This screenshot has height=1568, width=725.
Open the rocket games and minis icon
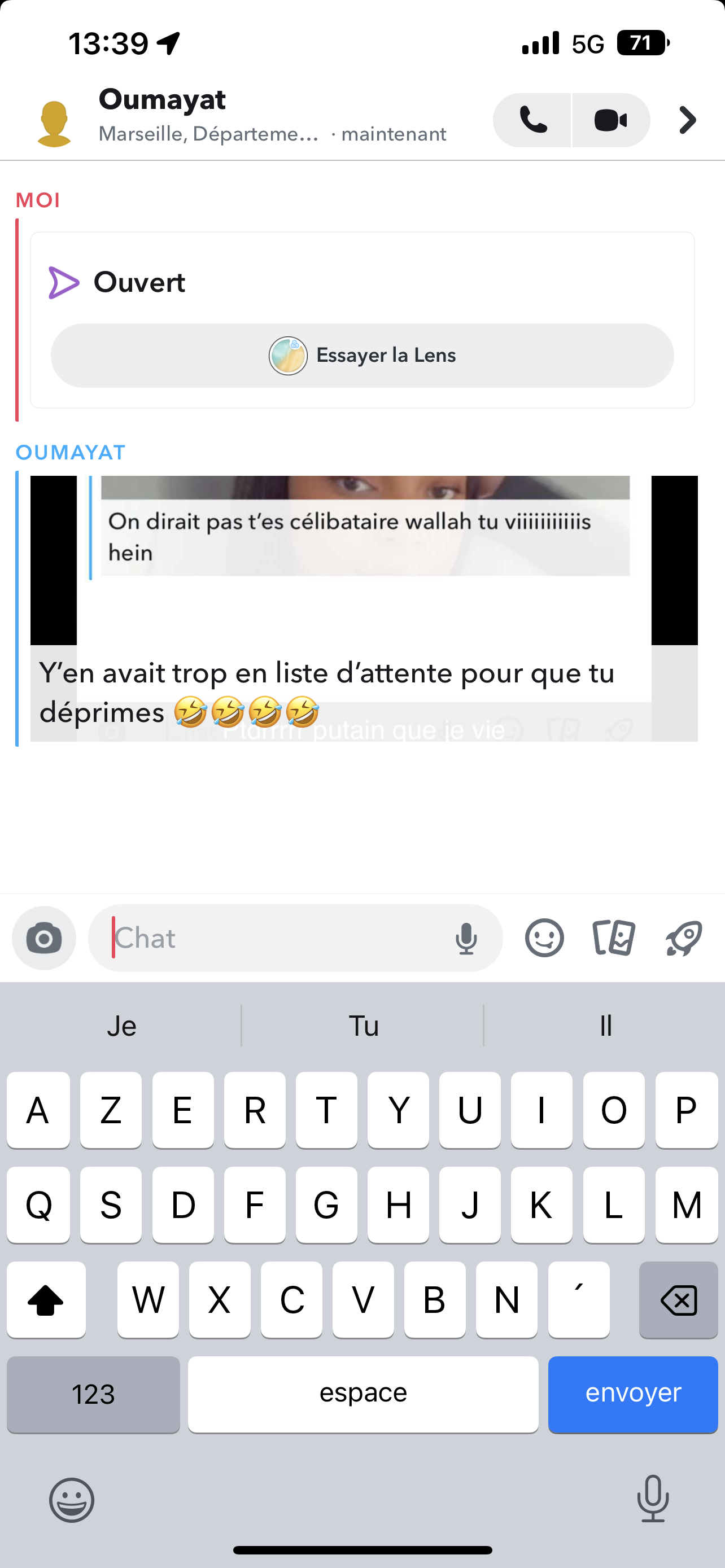point(684,938)
